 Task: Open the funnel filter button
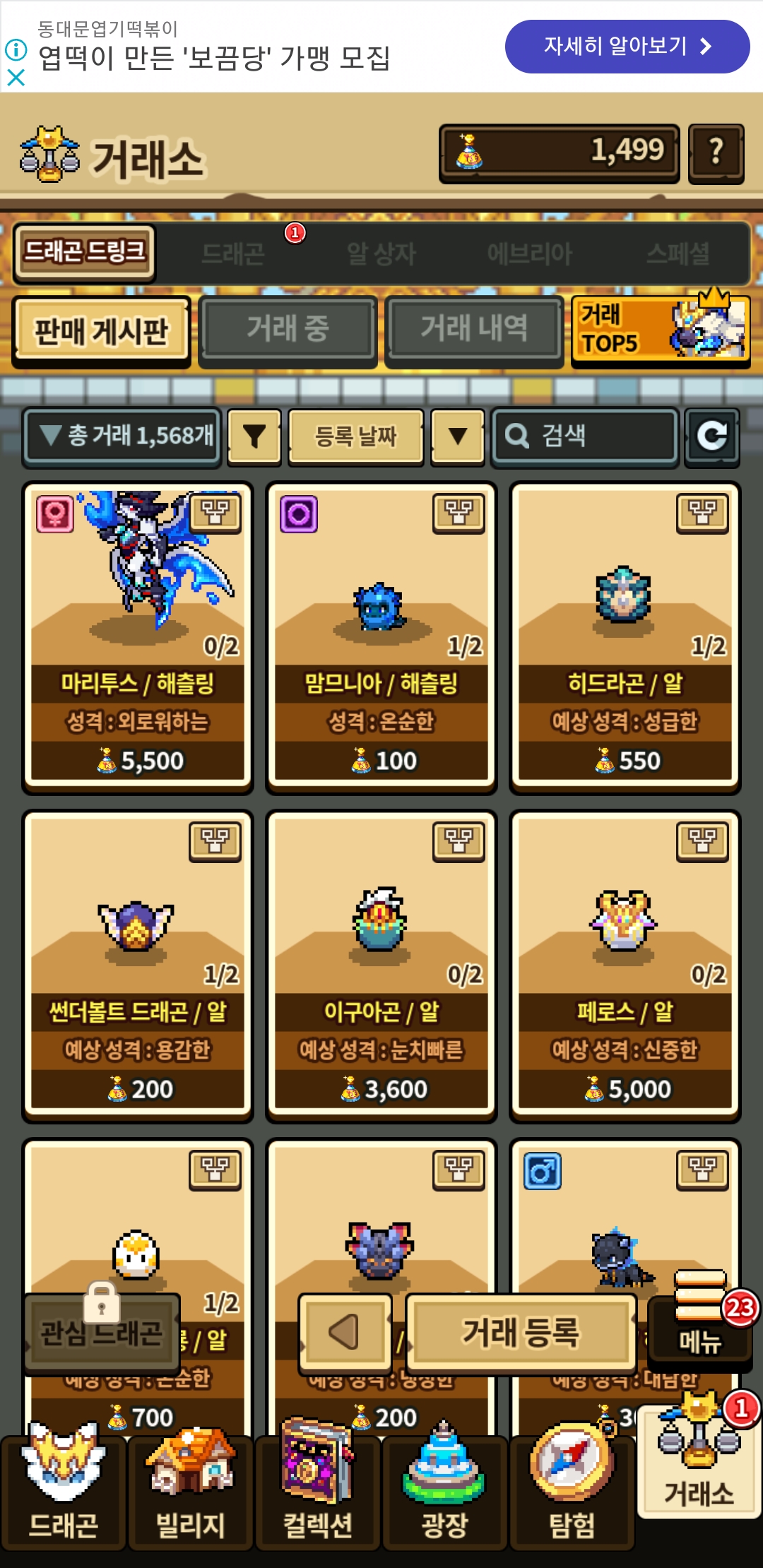254,436
